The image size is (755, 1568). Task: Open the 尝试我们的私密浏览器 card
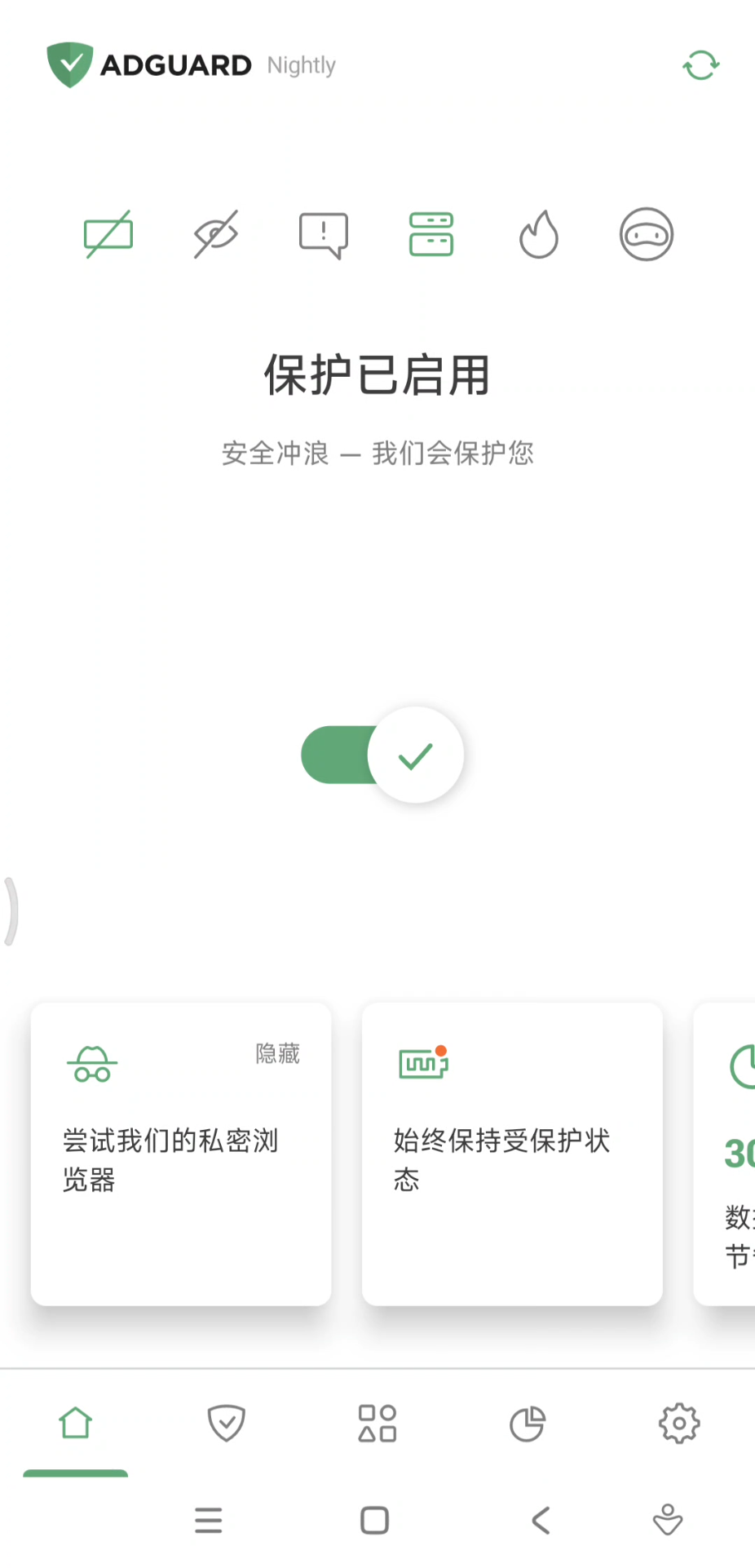point(181,1154)
